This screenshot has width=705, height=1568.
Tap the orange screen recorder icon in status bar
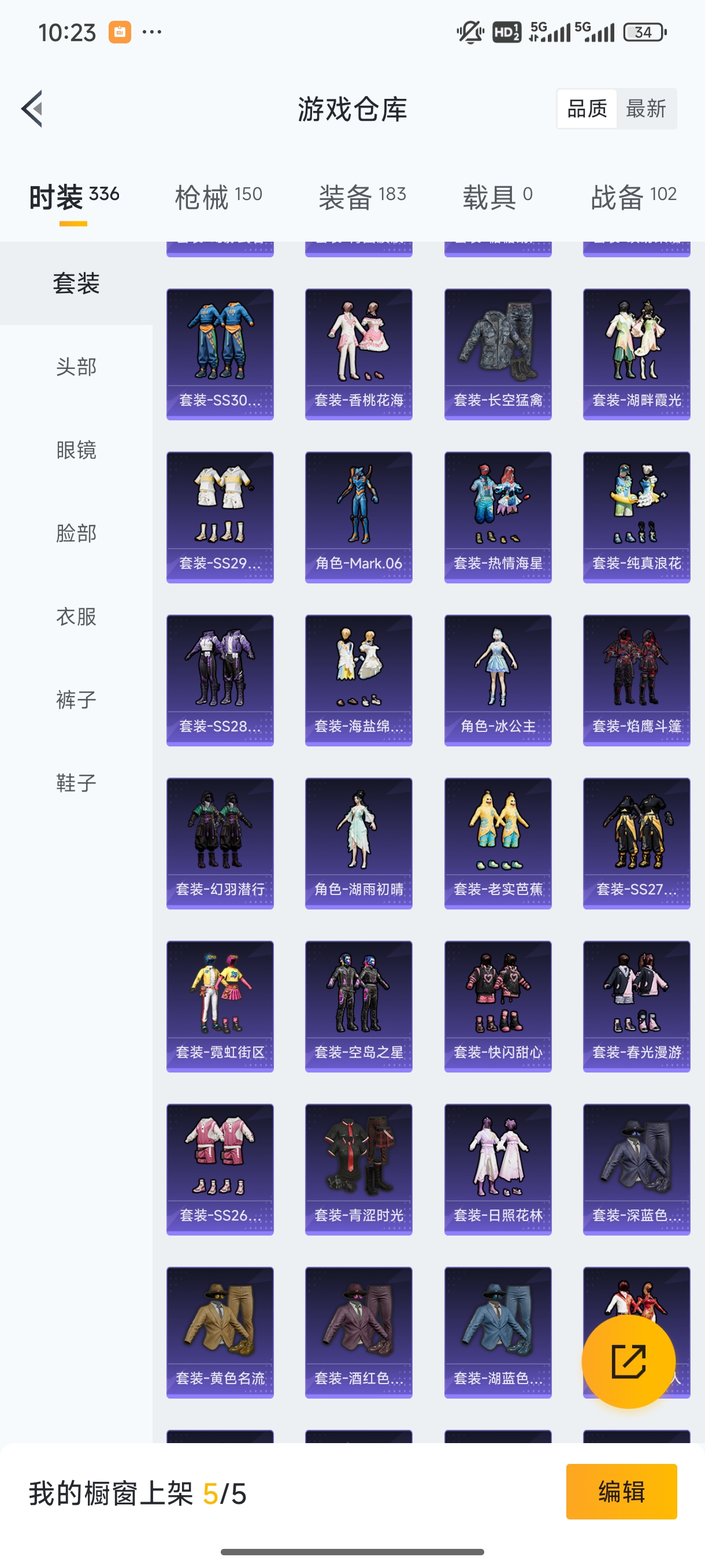click(x=119, y=32)
